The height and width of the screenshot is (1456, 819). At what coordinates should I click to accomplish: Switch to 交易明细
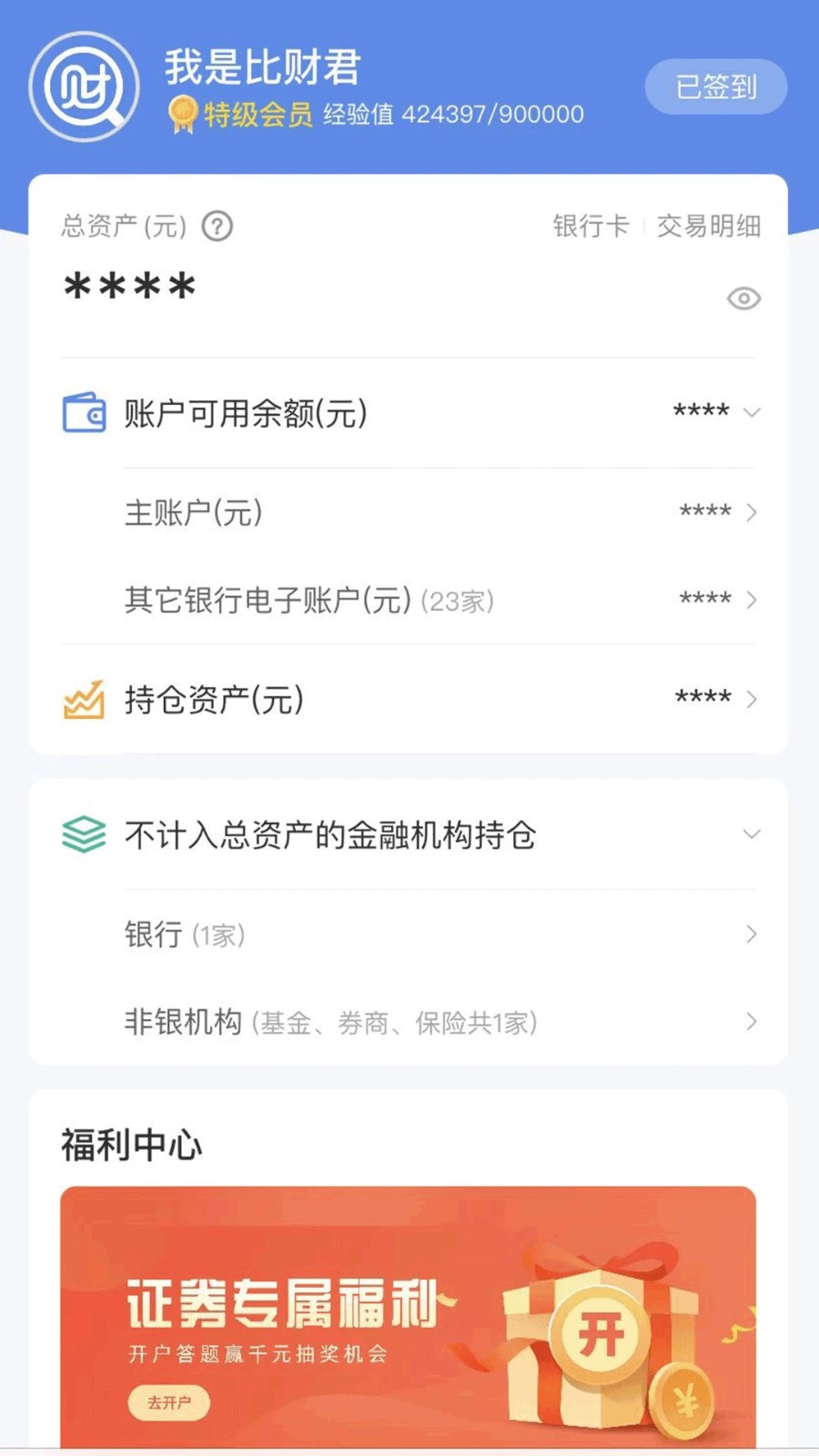pyautogui.click(x=709, y=227)
